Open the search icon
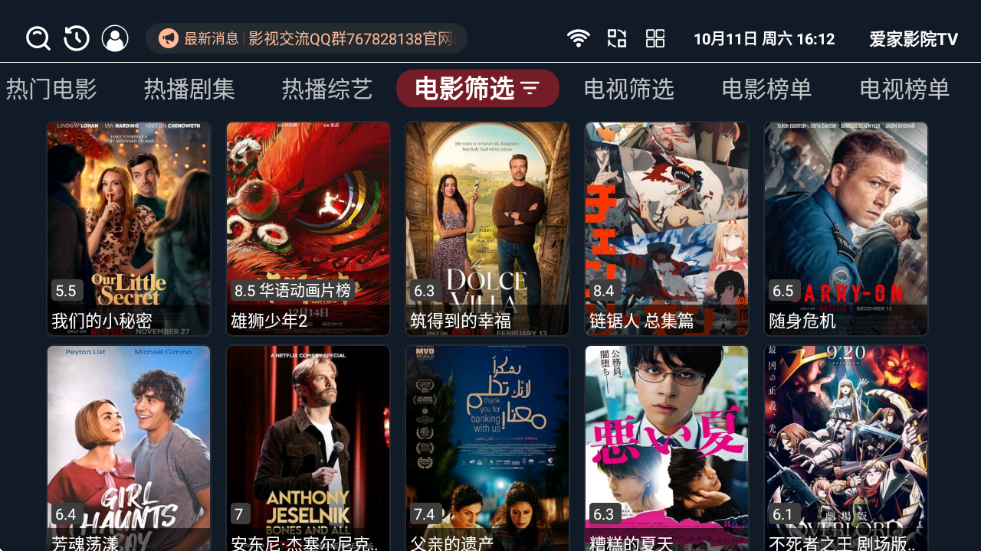The width and height of the screenshot is (981, 551). (38, 39)
